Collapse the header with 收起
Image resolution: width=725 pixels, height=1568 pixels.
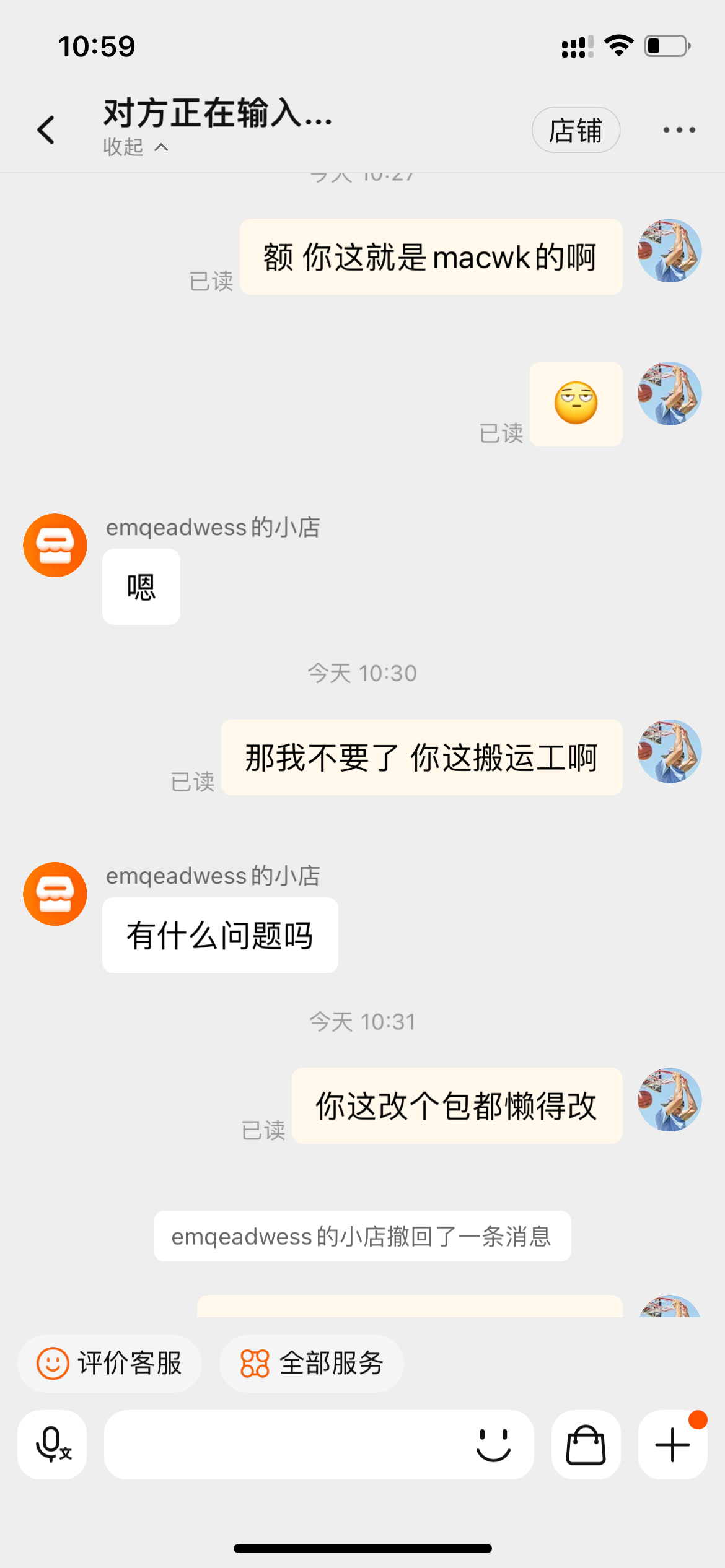coord(135,147)
